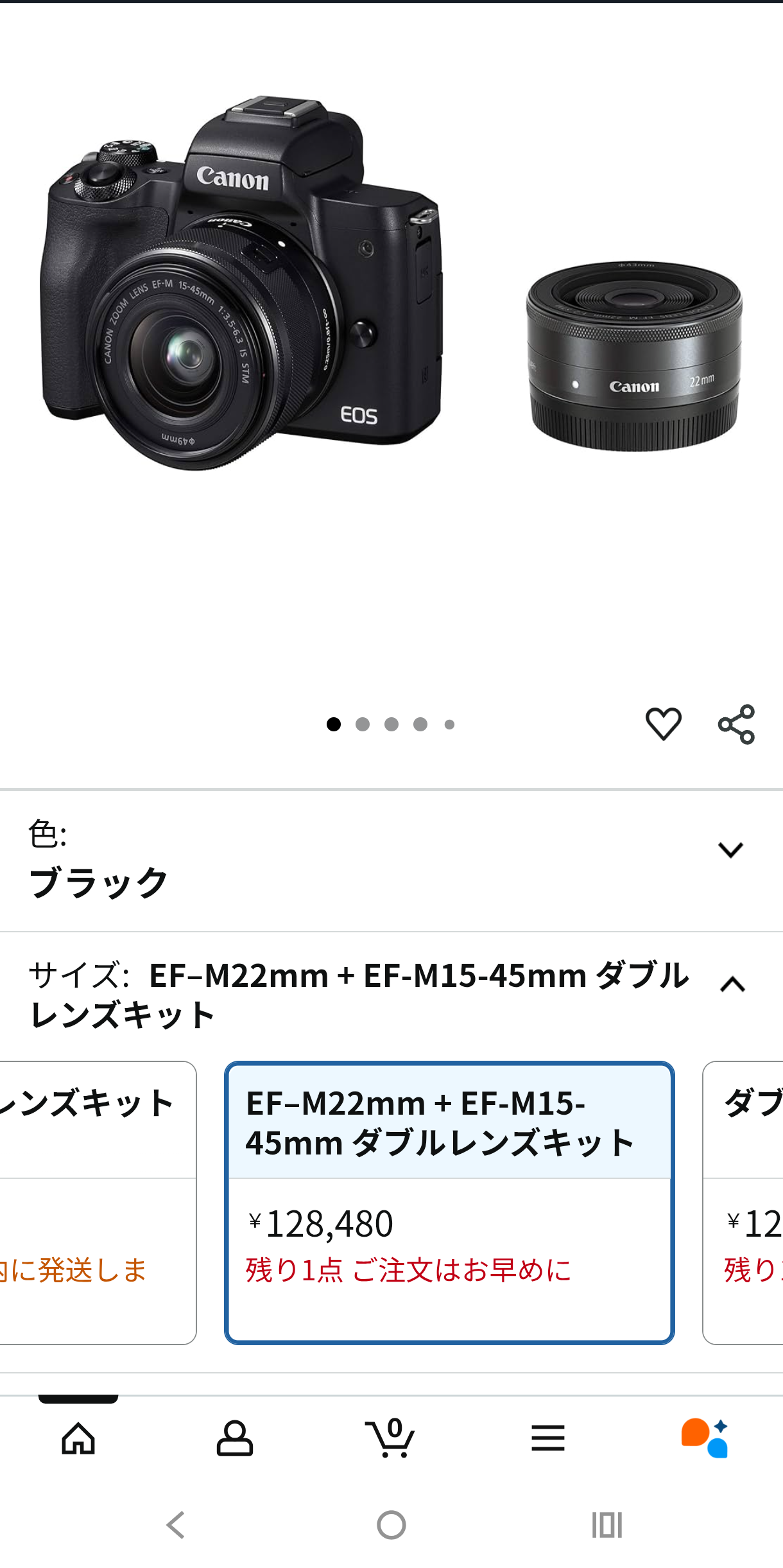Open the hamburger menu tab

click(547, 1438)
